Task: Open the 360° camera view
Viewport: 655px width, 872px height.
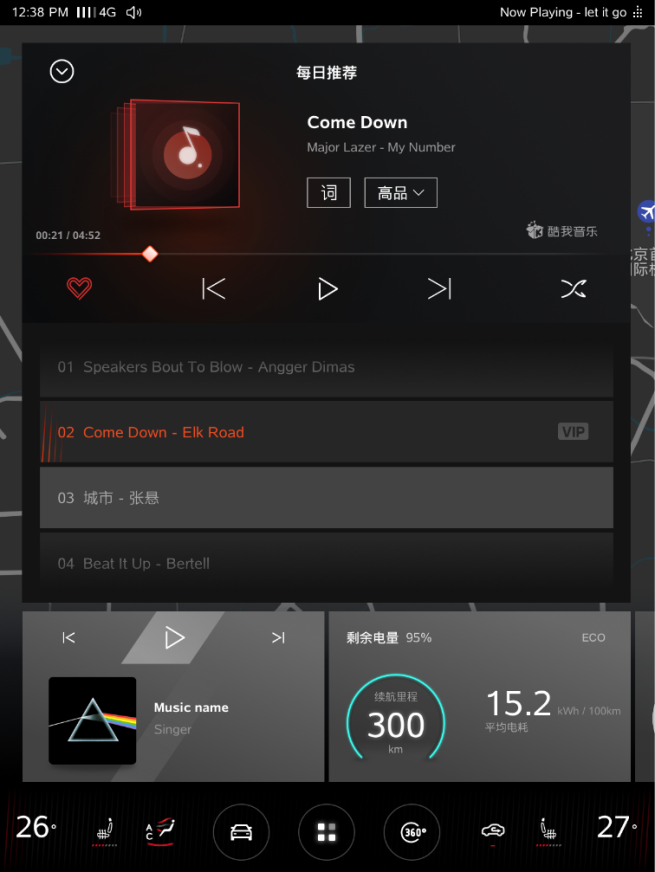Action: tap(412, 831)
